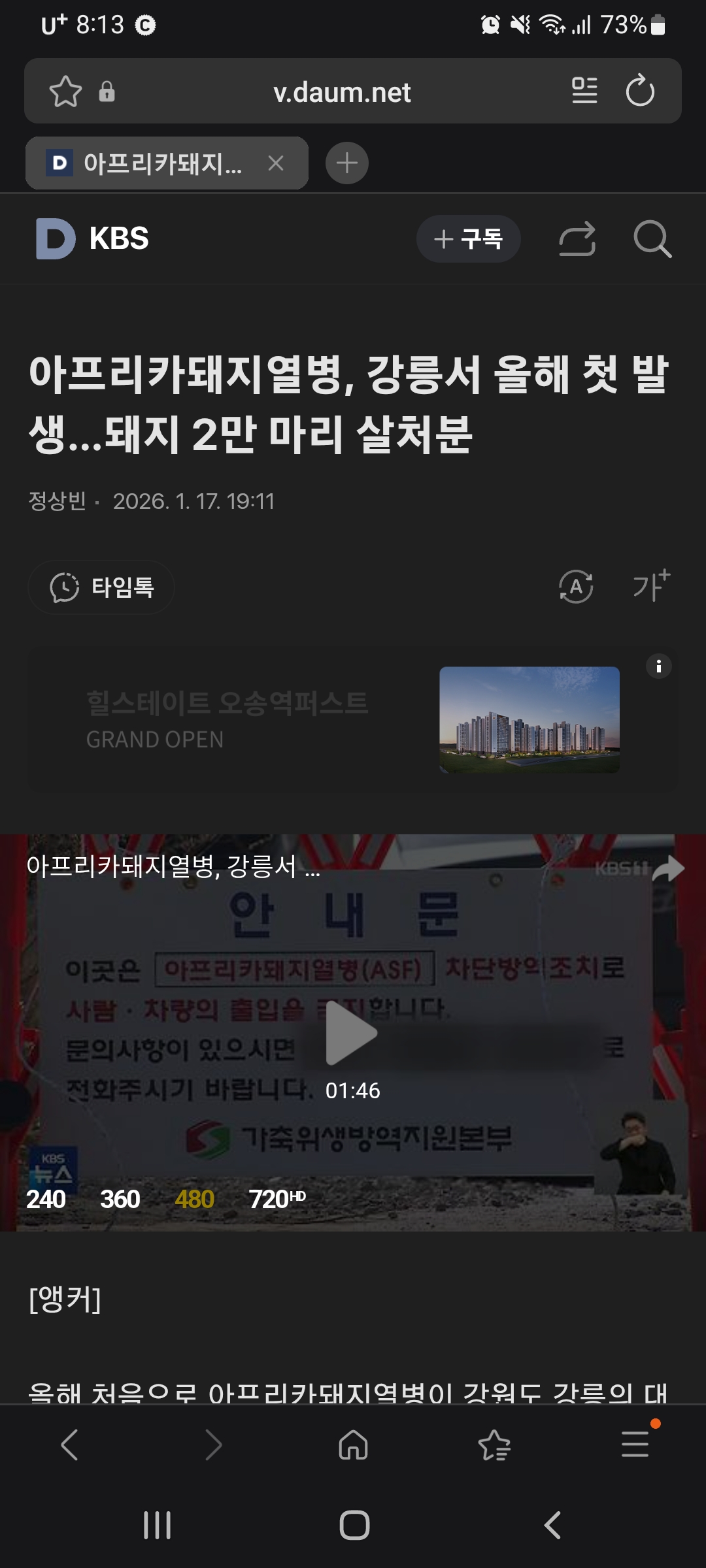706x1568 pixels.
Task: Go to the Daum home logo
Action: 56,238
